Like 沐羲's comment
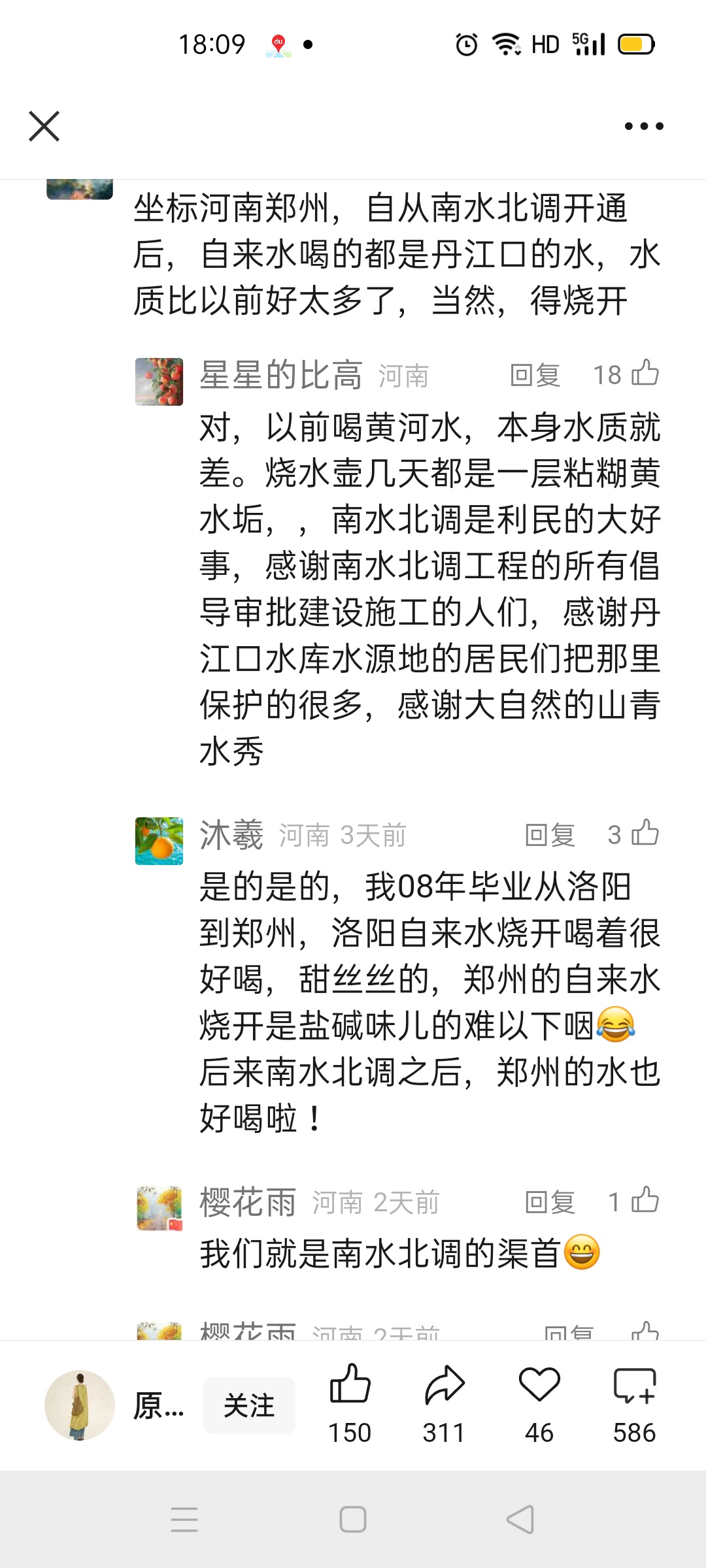Screen dimensions: 706x1568 (x=645, y=834)
